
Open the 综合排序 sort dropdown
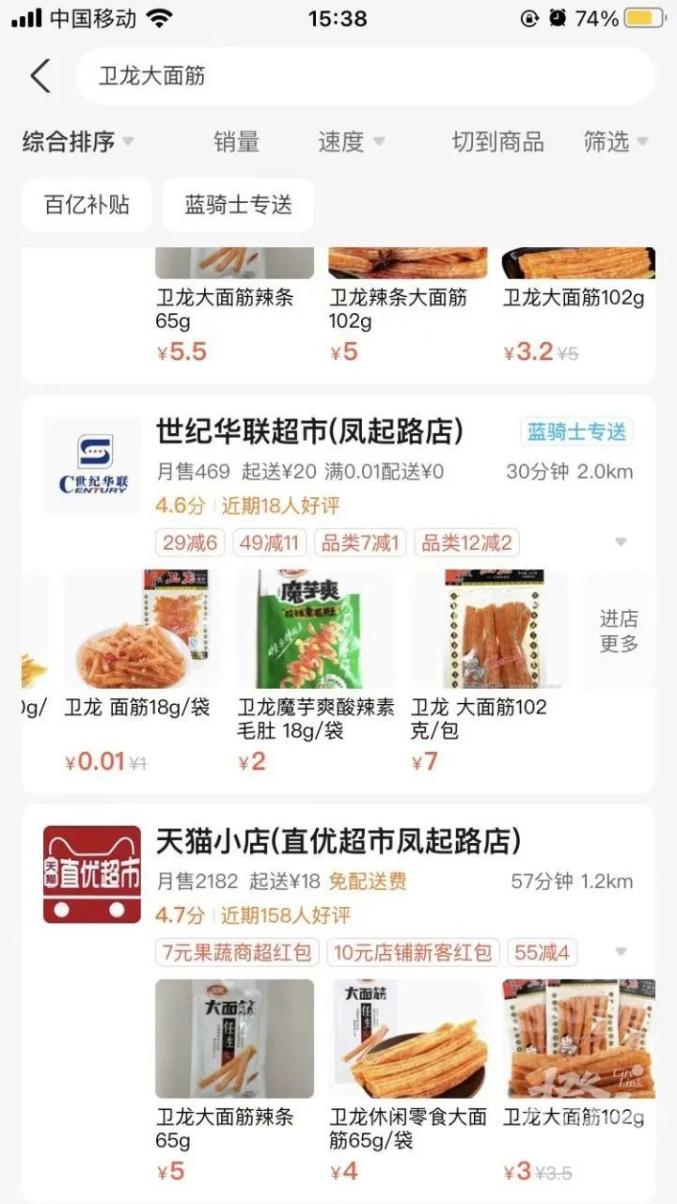point(78,142)
